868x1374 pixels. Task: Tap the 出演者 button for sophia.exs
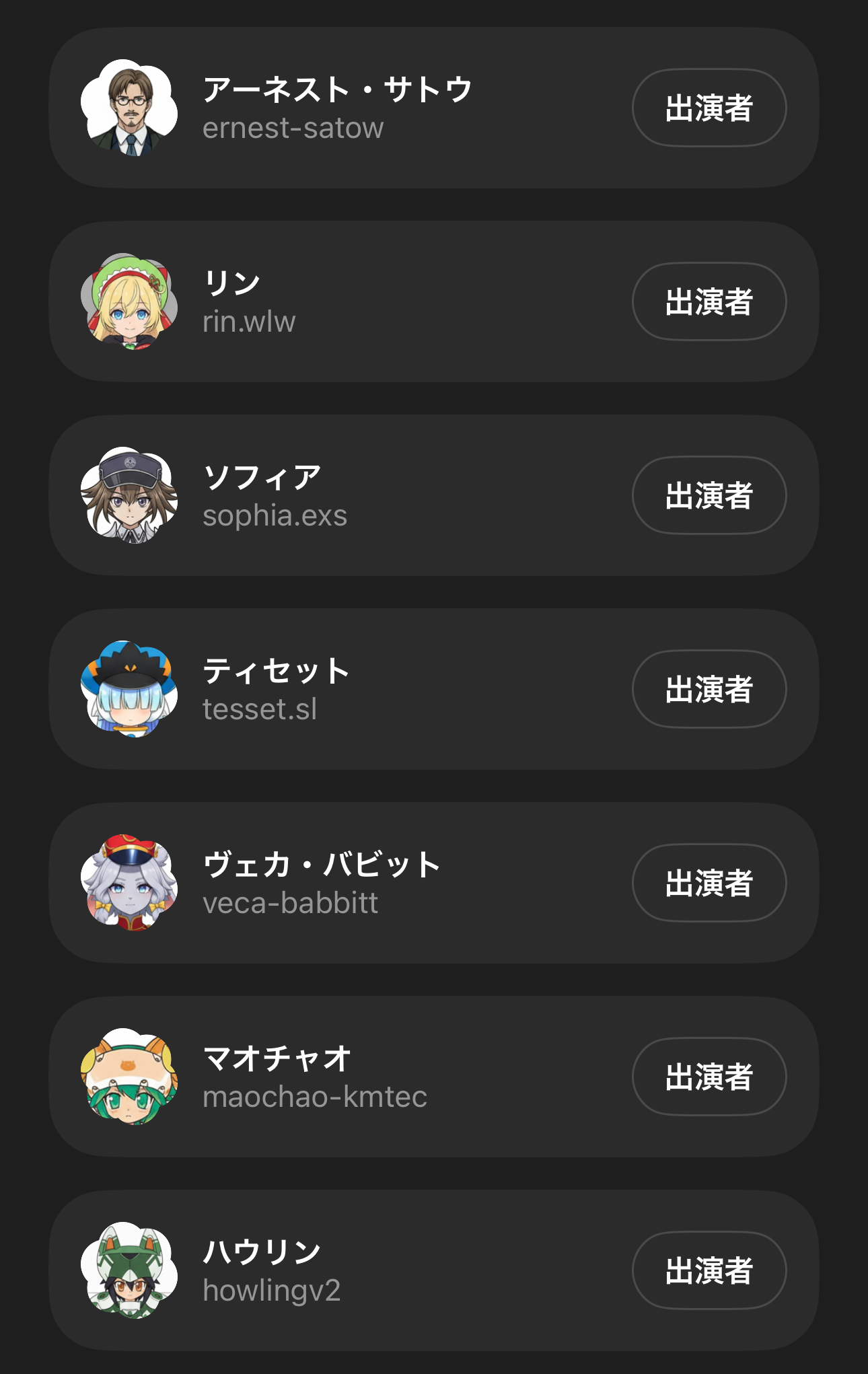tap(709, 495)
